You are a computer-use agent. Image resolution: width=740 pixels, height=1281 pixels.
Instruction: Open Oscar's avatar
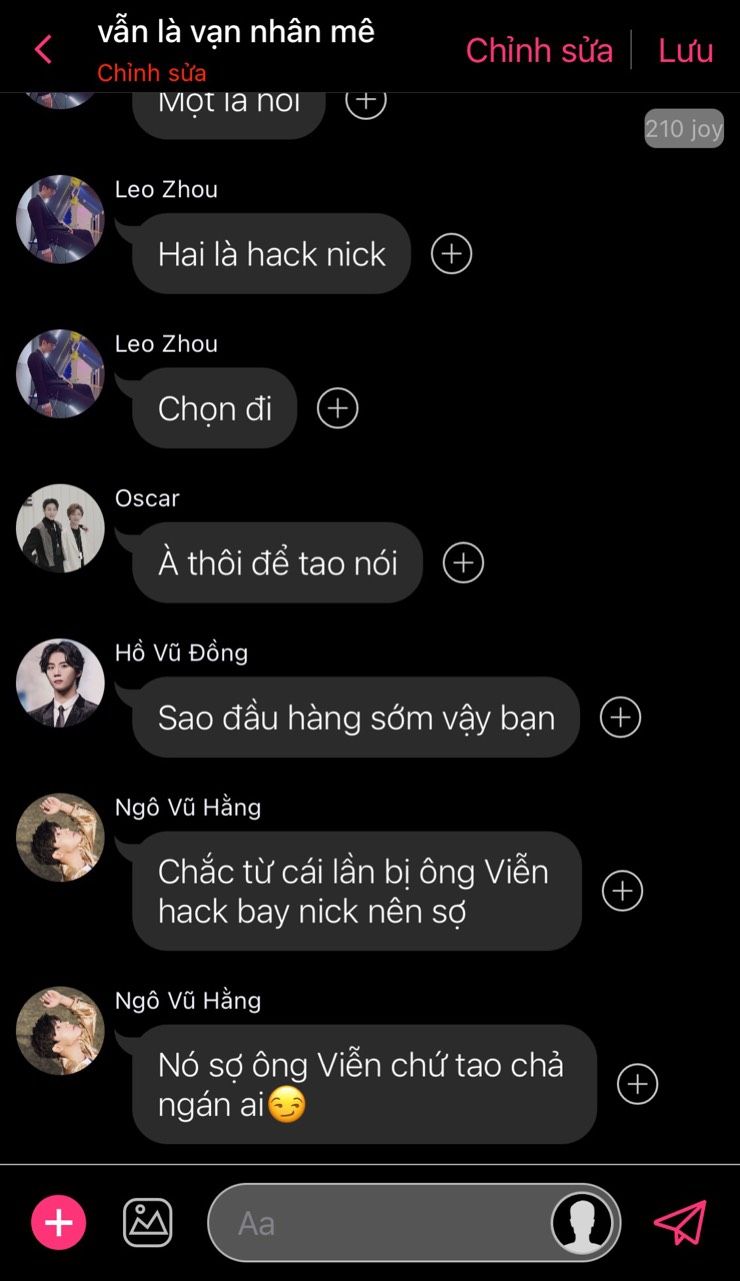(60, 528)
